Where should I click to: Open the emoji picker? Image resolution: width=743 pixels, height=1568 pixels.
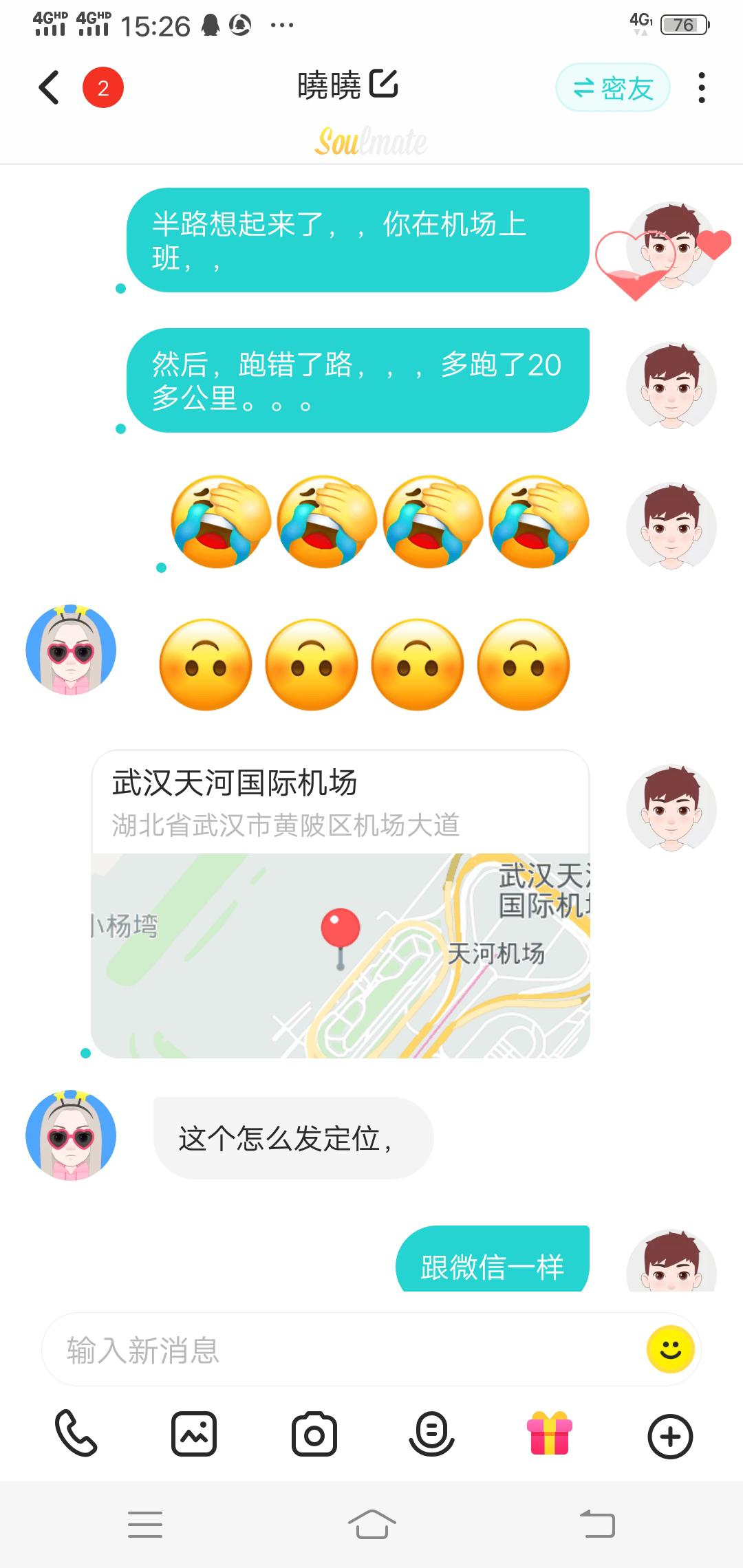670,1349
